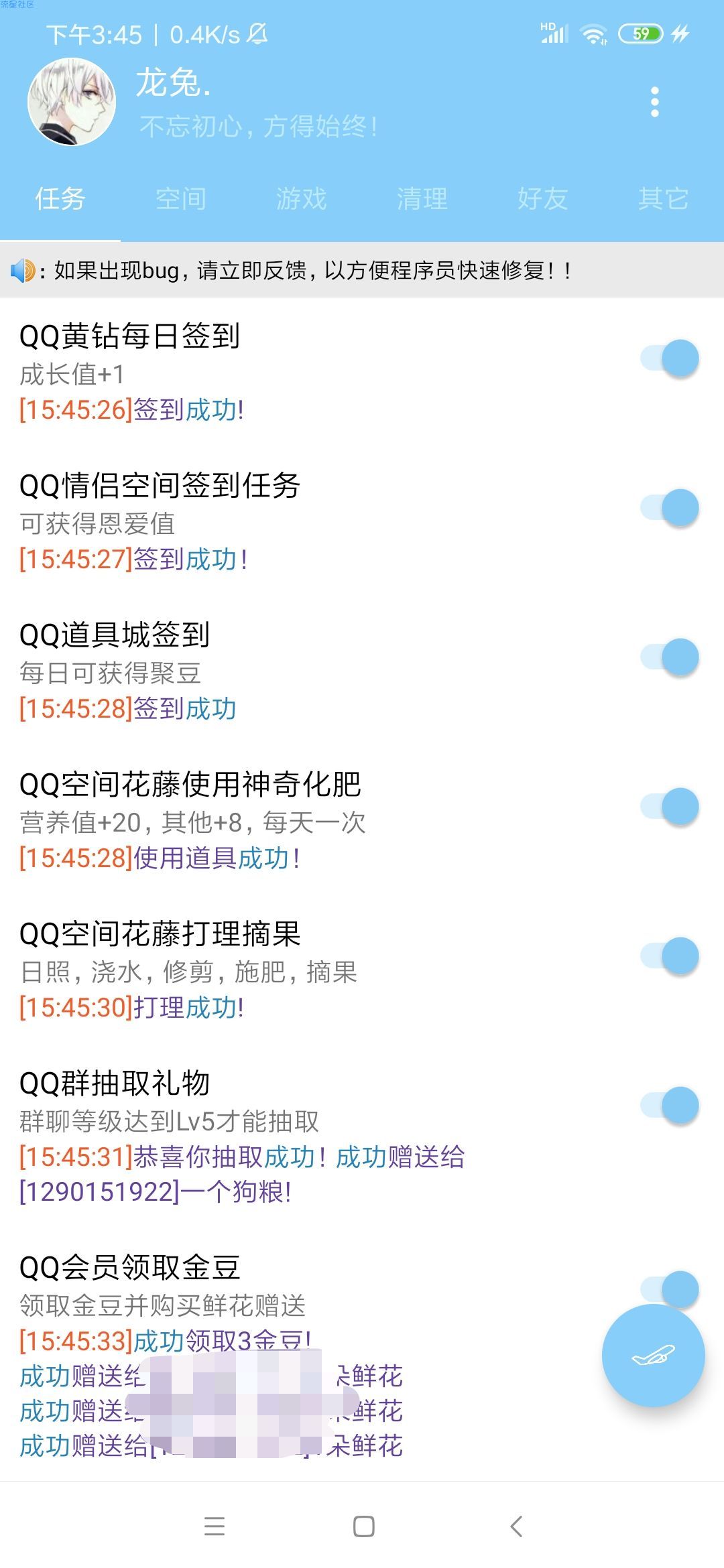Toggle QQ群抽取礼物 switch

coord(670,1106)
